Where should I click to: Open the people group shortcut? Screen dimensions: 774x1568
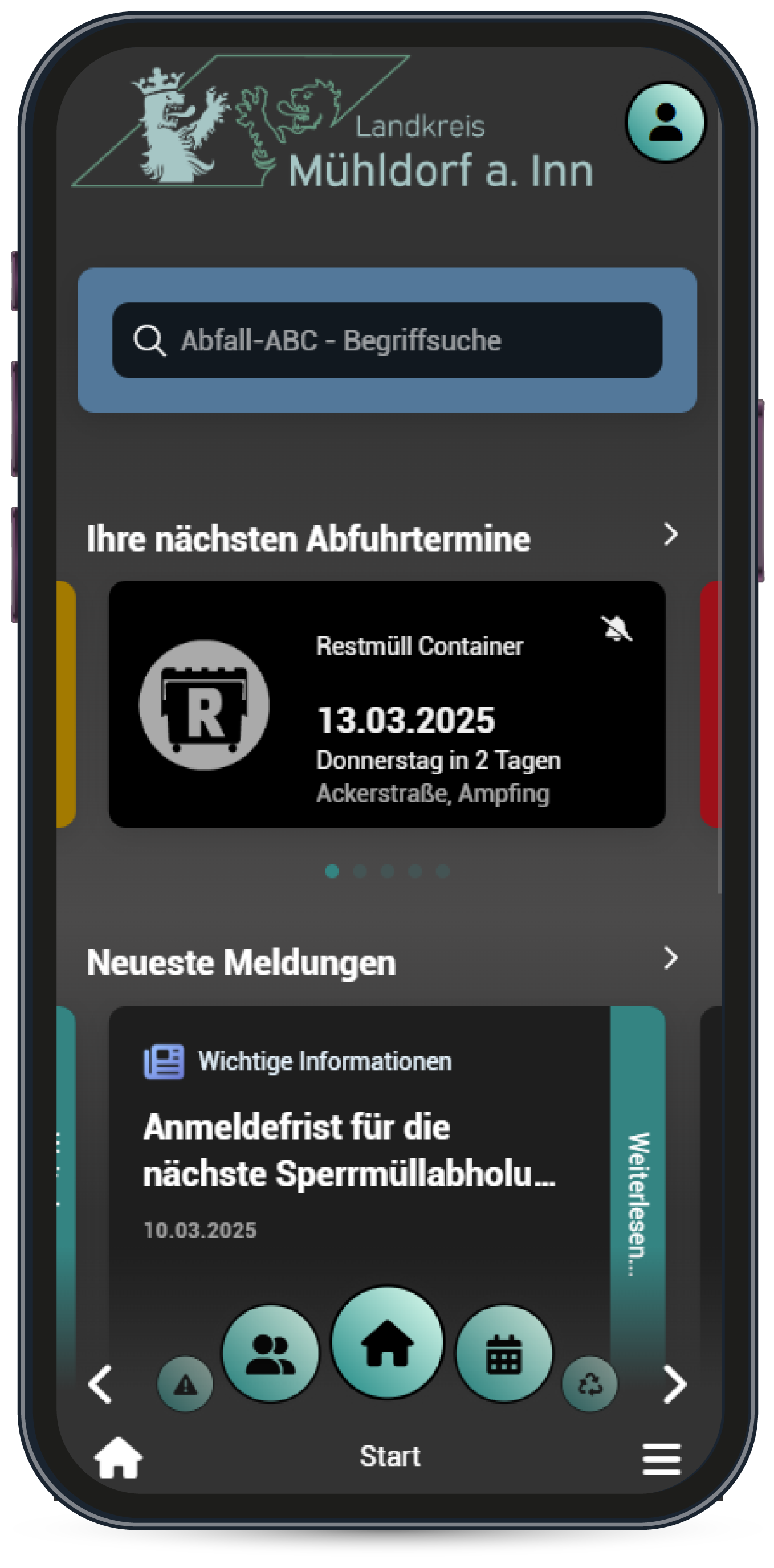tap(270, 1354)
